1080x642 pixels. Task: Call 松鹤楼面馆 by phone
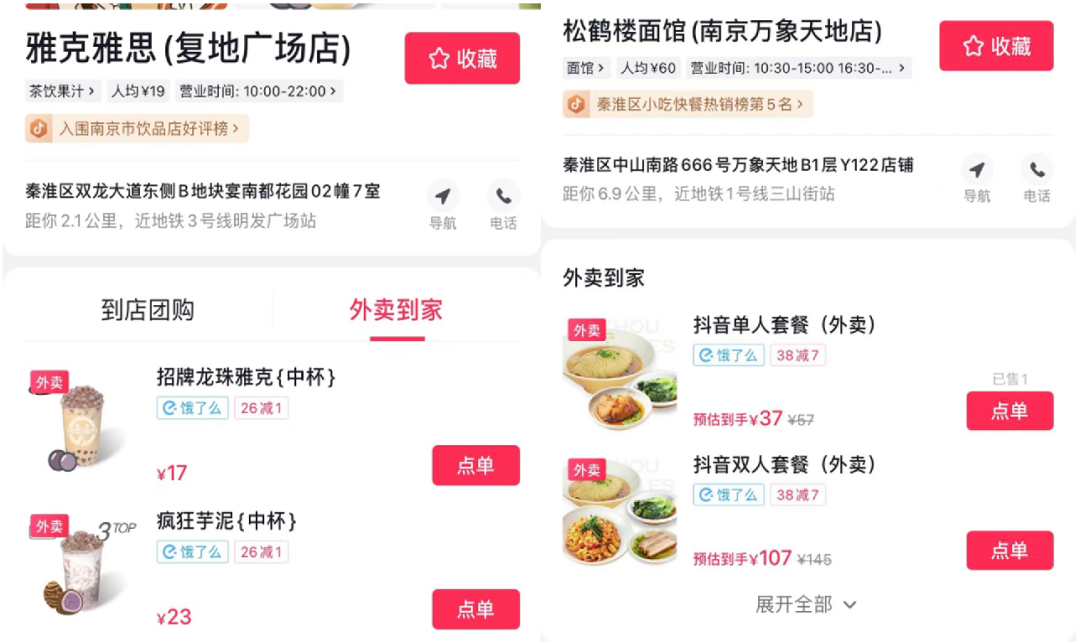(1037, 178)
